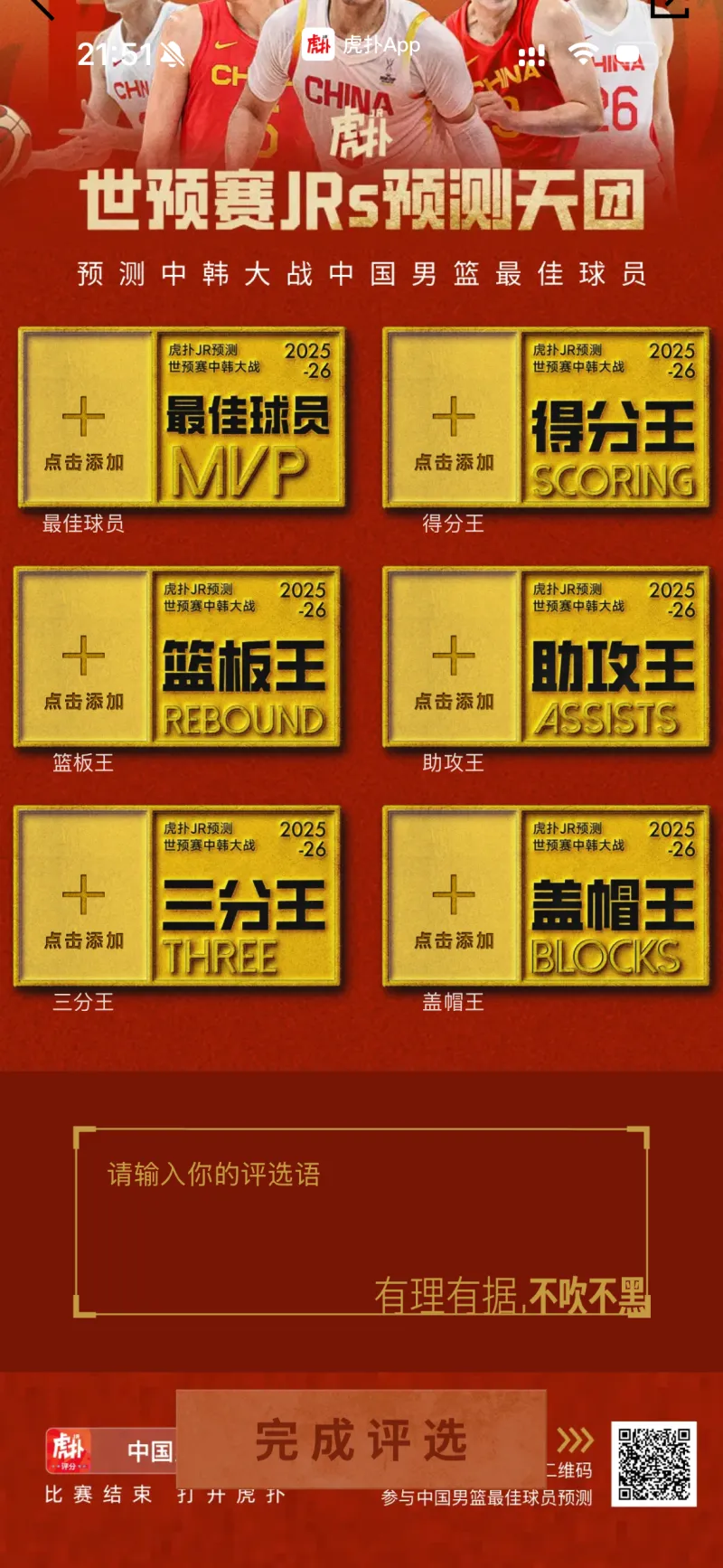The height and width of the screenshot is (1568, 723).
Task: Go back with the top-left arrow
Action: click(41, 7)
